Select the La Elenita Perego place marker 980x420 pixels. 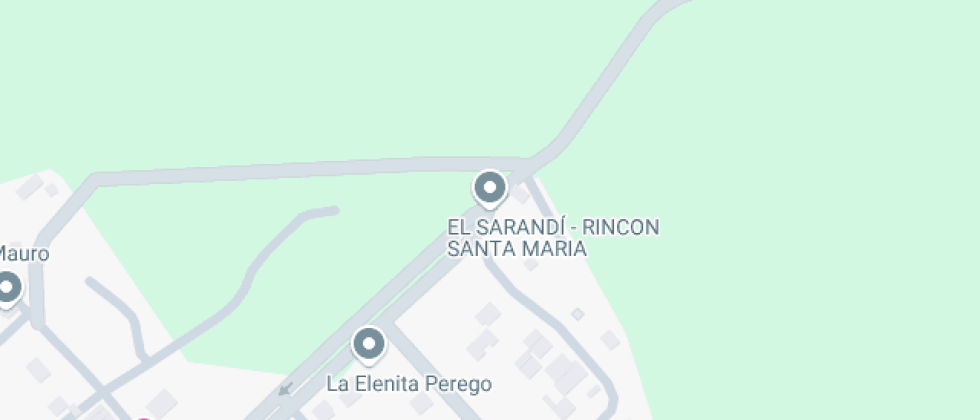point(369,345)
